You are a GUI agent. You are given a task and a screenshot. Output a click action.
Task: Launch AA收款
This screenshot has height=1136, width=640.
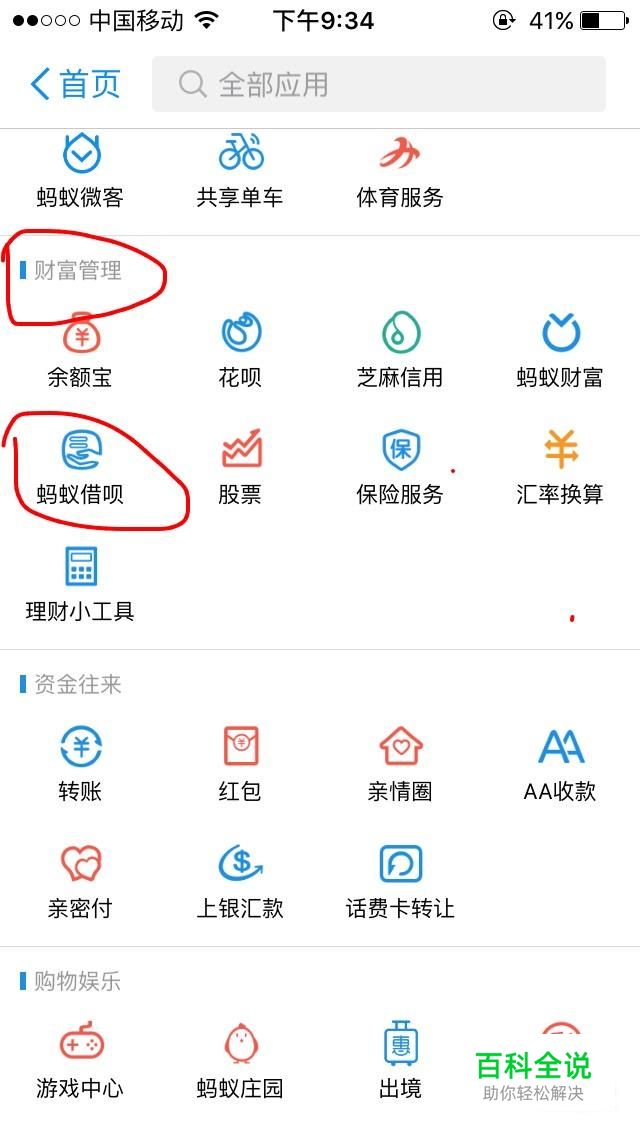560,765
